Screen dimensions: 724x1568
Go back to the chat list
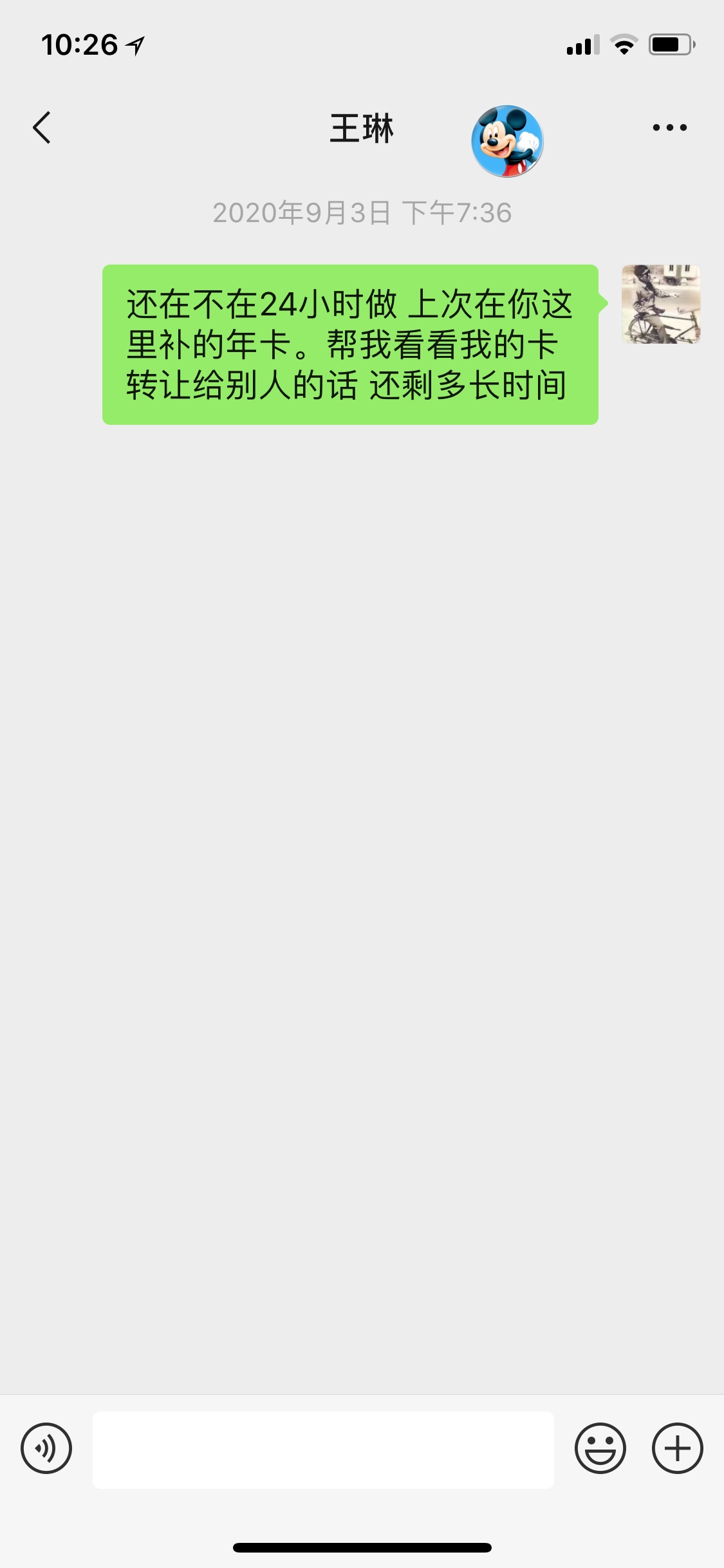tap(42, 127)
